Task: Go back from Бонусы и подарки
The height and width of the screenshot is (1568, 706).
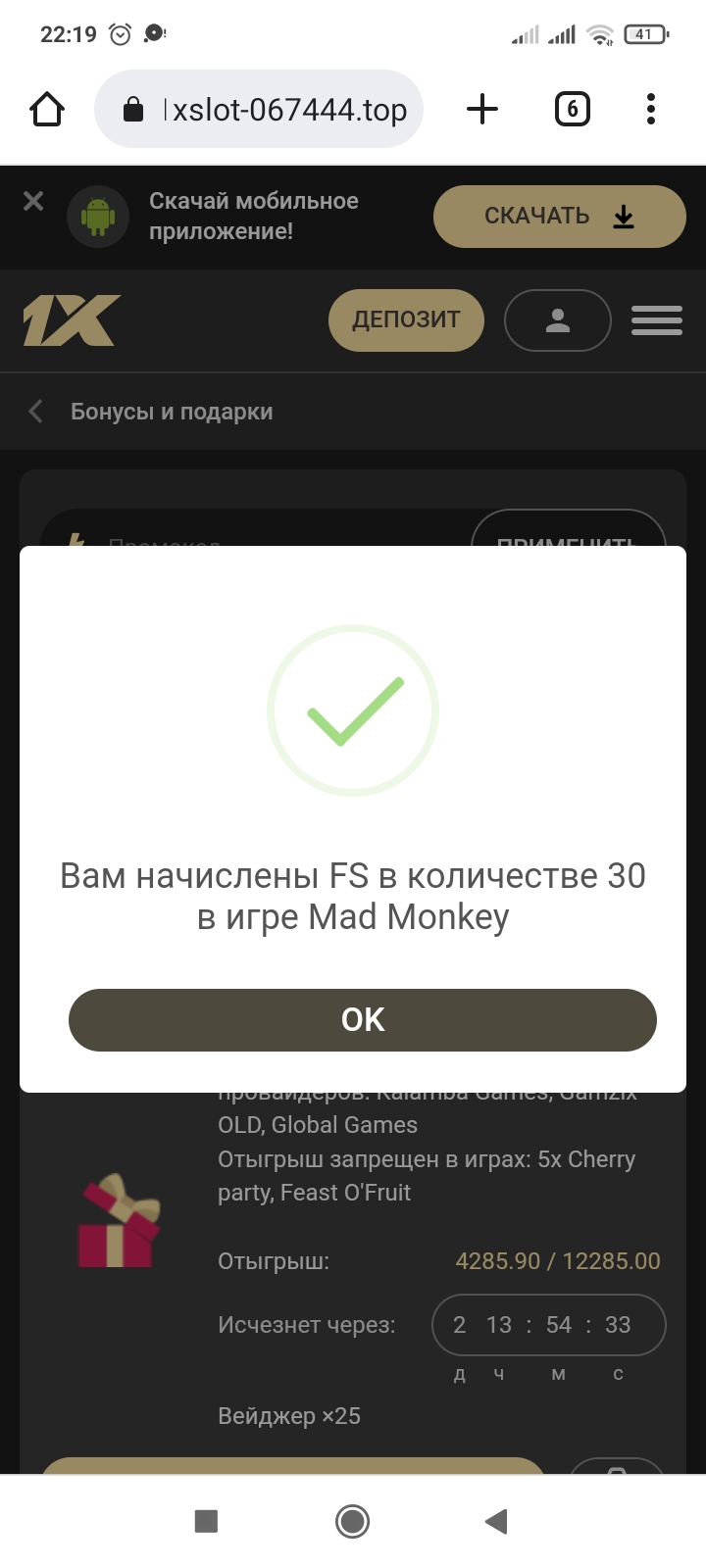Action: coord(36,412)
